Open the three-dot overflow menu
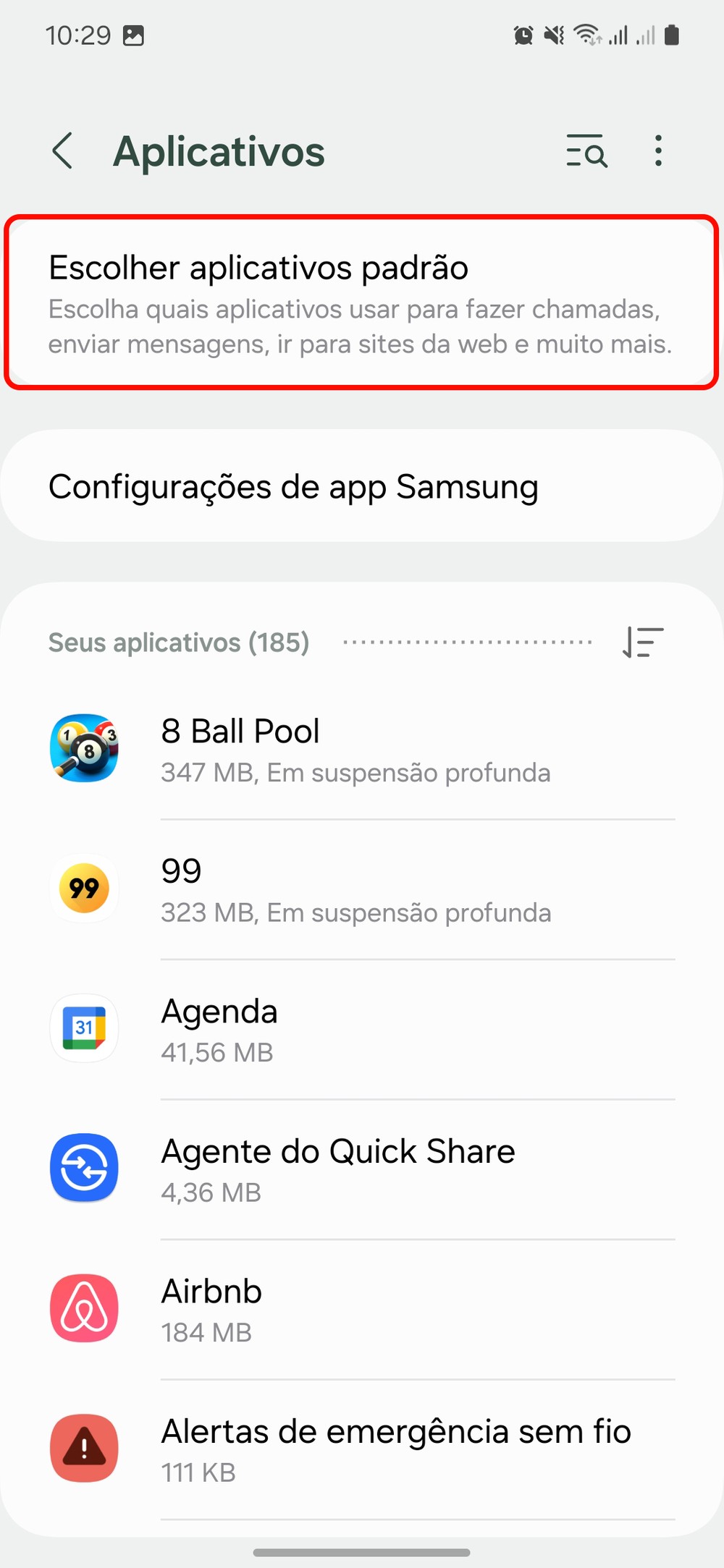This screenshot has height=1568, width=724. click(x=658, y=151)
